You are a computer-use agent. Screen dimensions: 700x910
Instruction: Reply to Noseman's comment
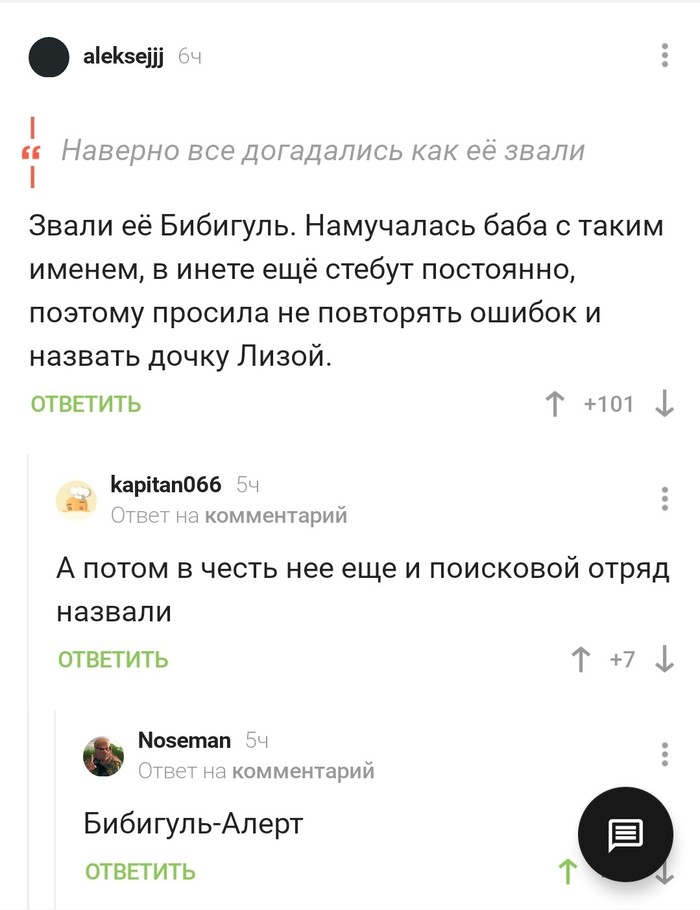point(140,871)
